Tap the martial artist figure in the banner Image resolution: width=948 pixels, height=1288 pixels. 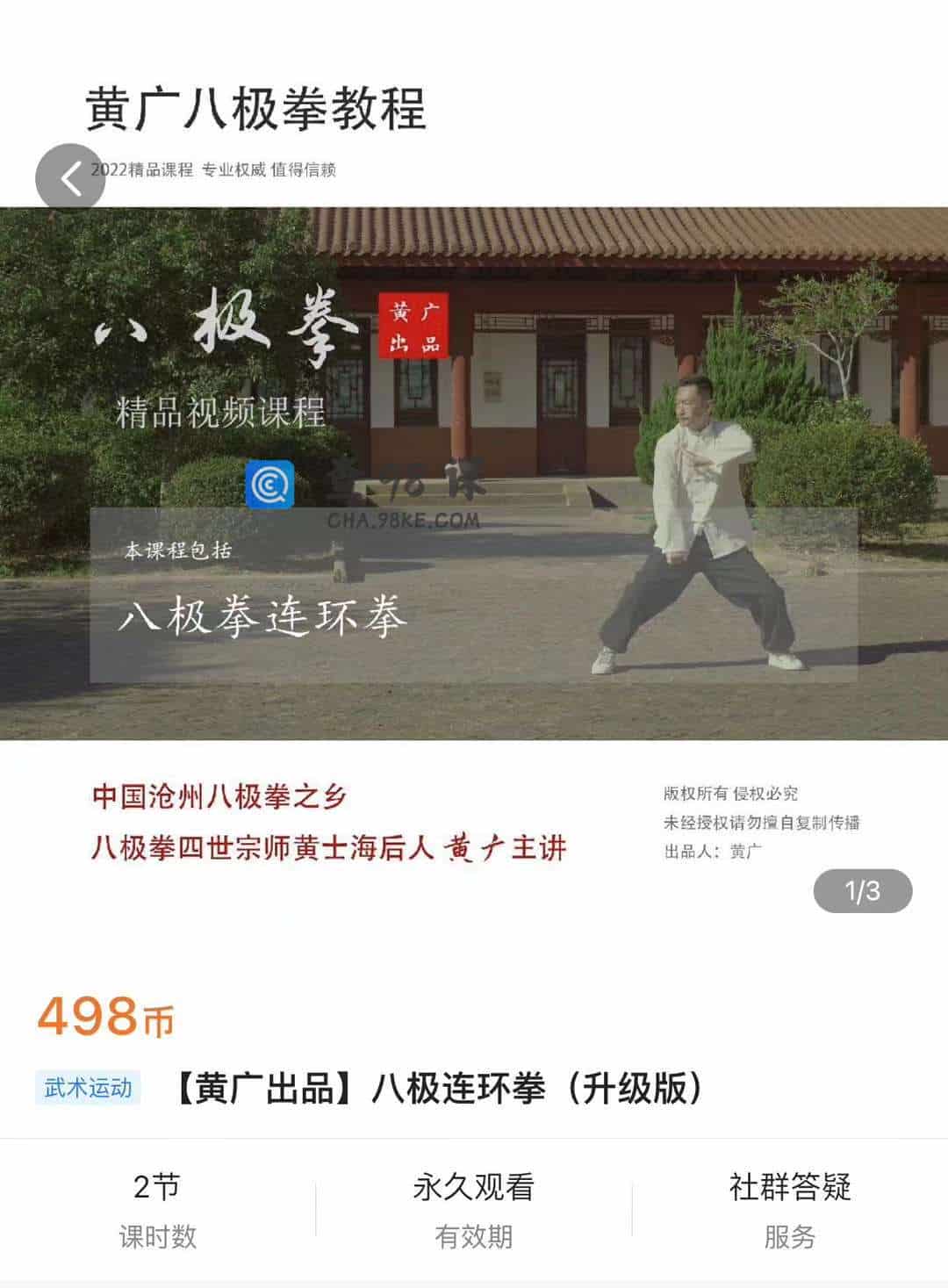tap(693, 509)
